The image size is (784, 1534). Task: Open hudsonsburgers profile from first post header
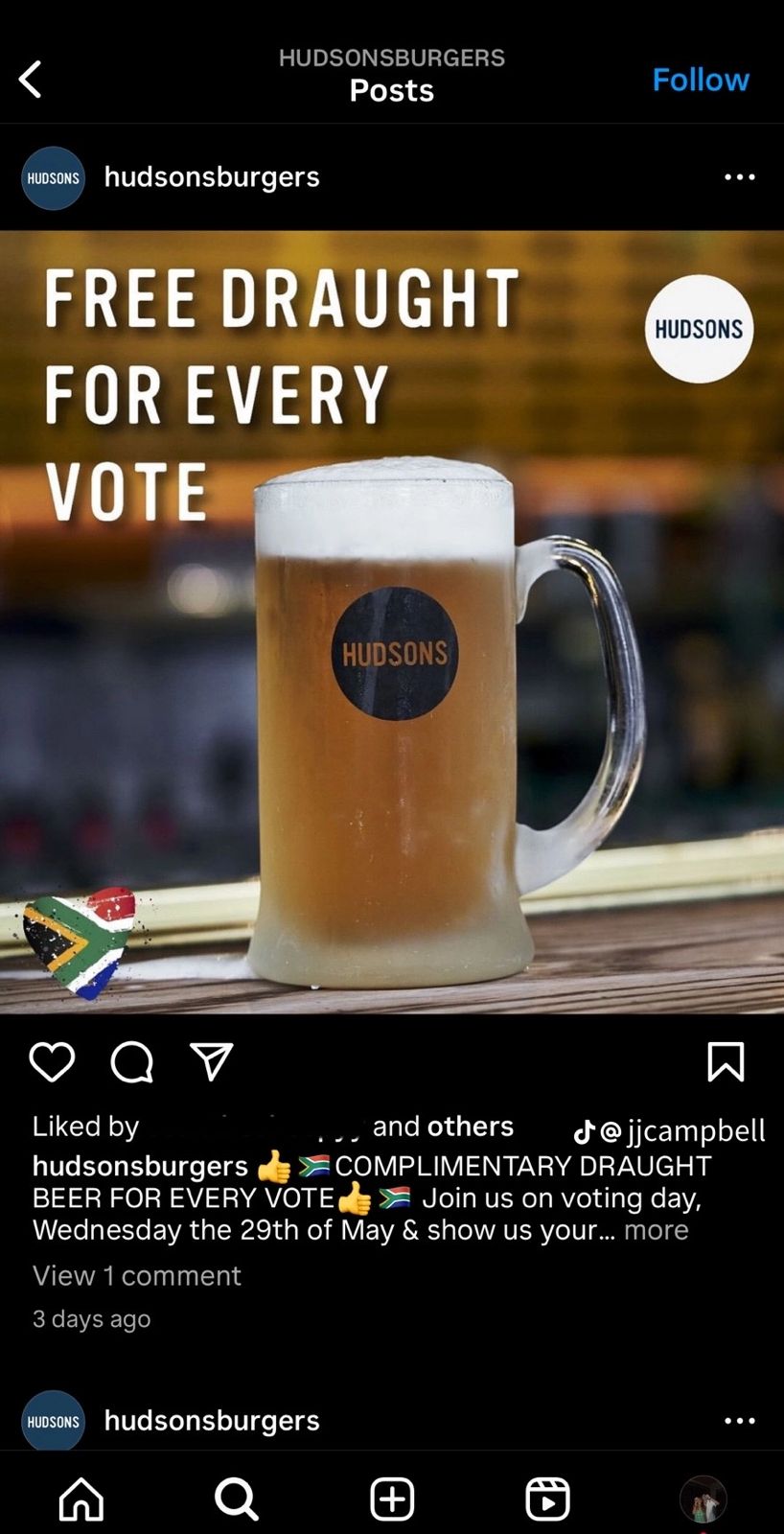(211, 177)
